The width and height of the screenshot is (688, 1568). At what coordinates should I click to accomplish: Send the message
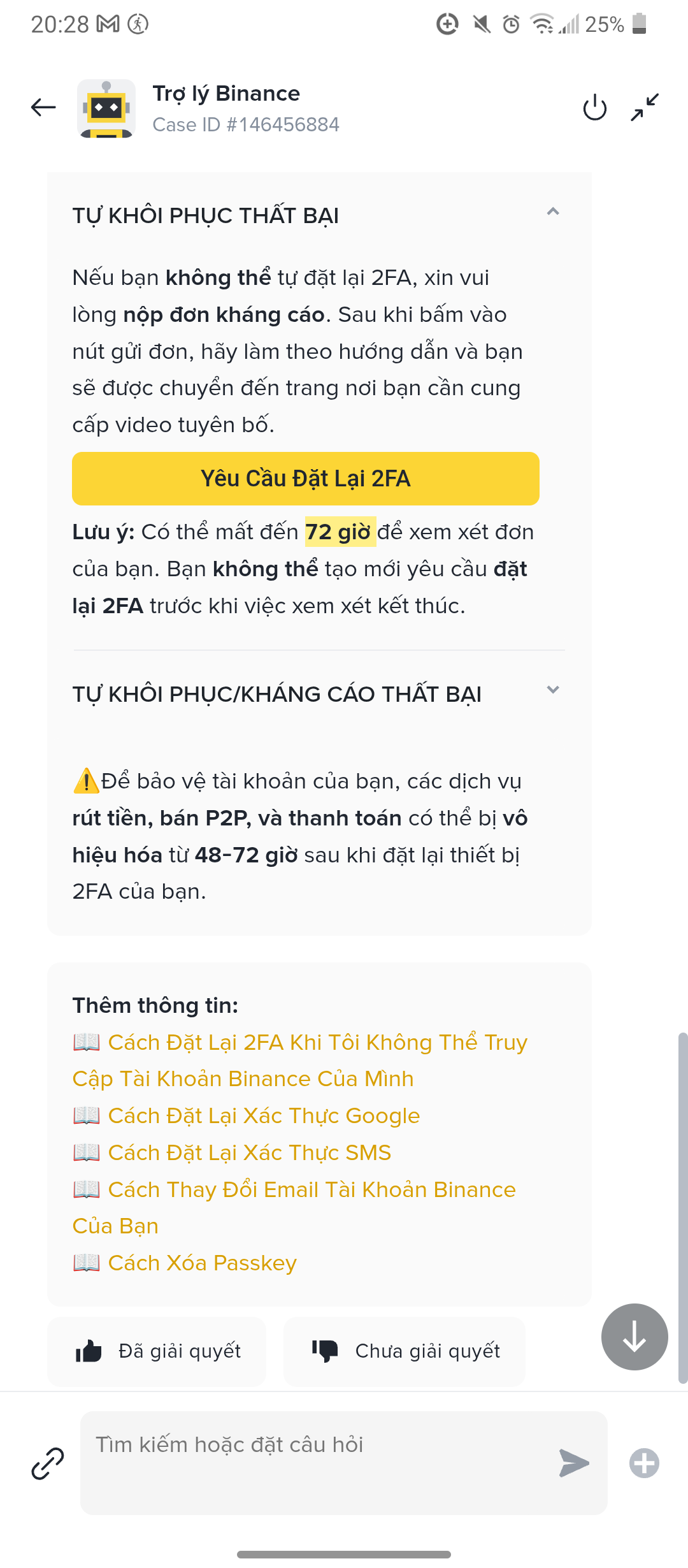coord(573,1463)
